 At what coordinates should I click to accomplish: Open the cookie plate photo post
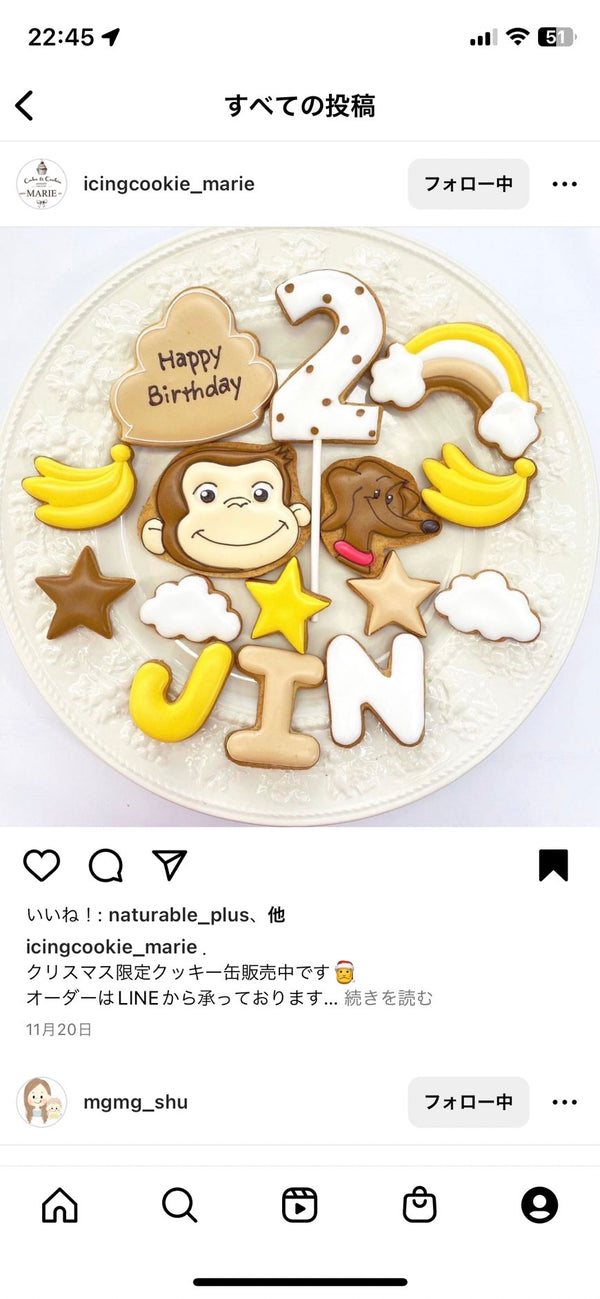click(300, 527)
